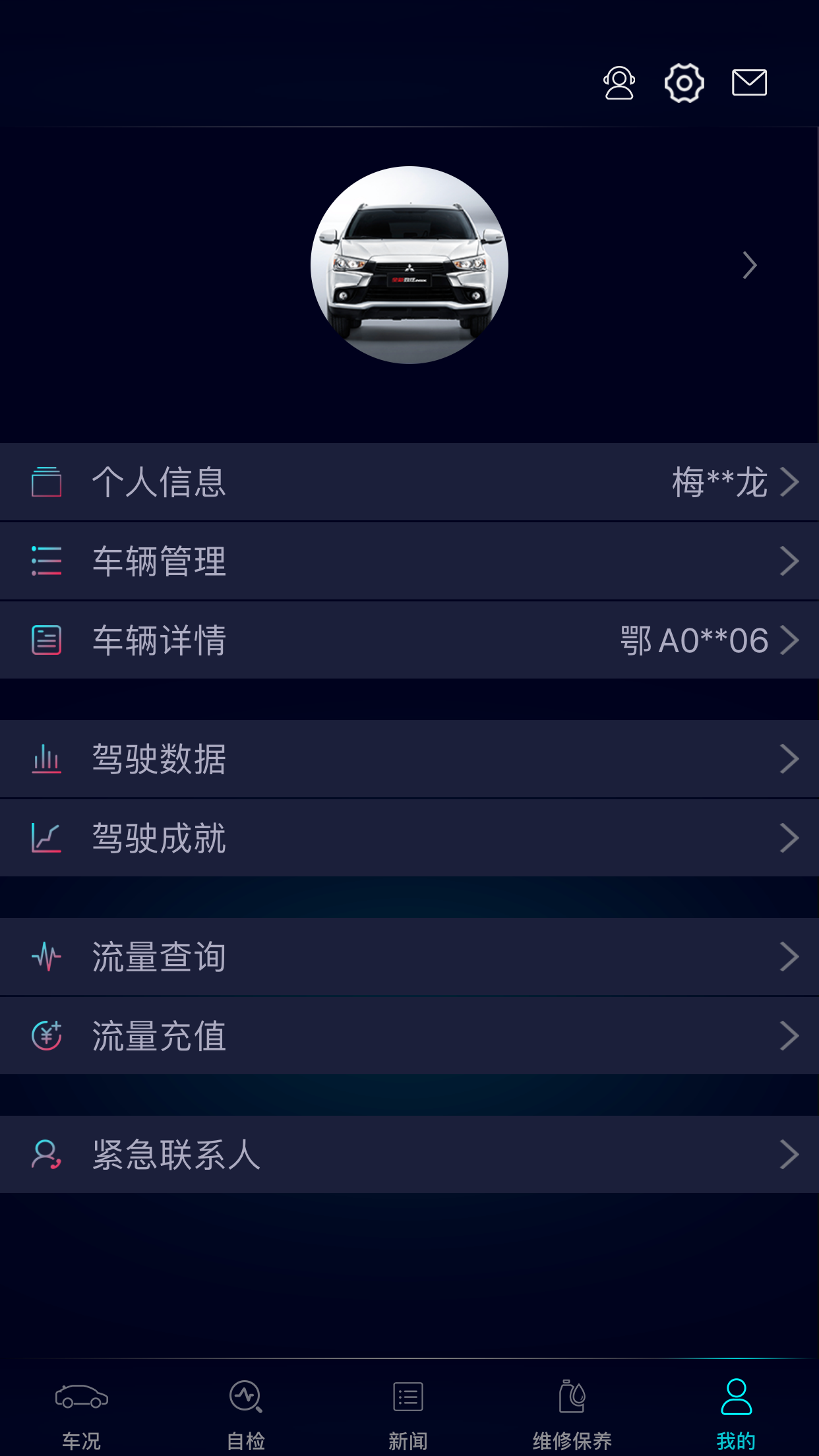Open 驾驶数据 row
Screen dimensions: 819x1456
409,759
